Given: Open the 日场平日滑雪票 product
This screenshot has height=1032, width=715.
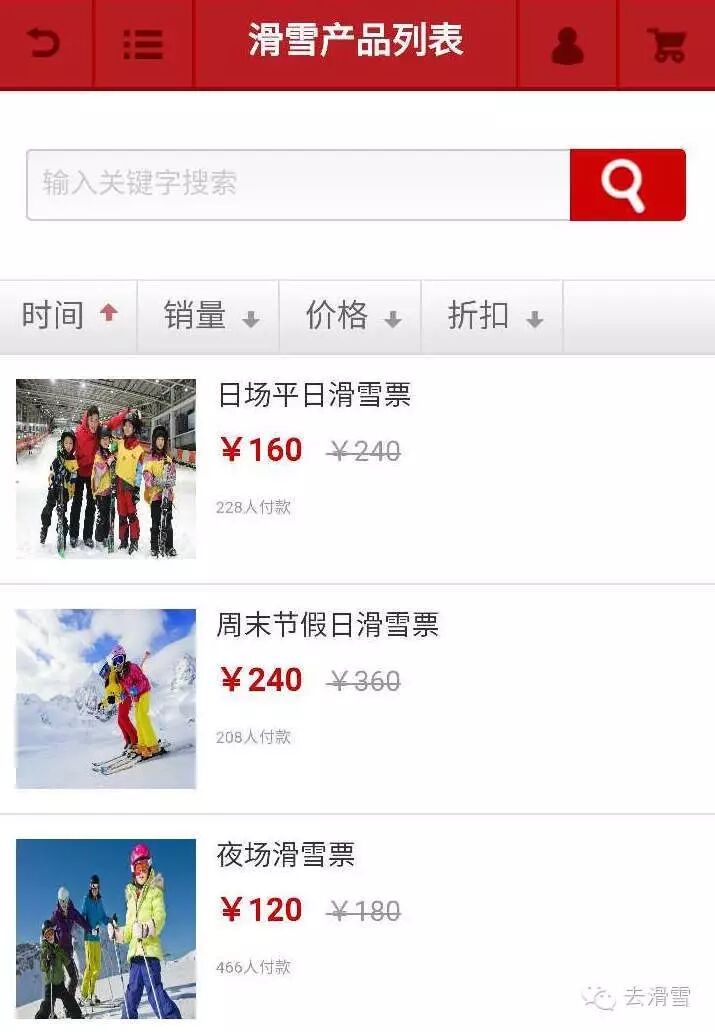Looking at the screenshot, I should click(x=314, y=395).
